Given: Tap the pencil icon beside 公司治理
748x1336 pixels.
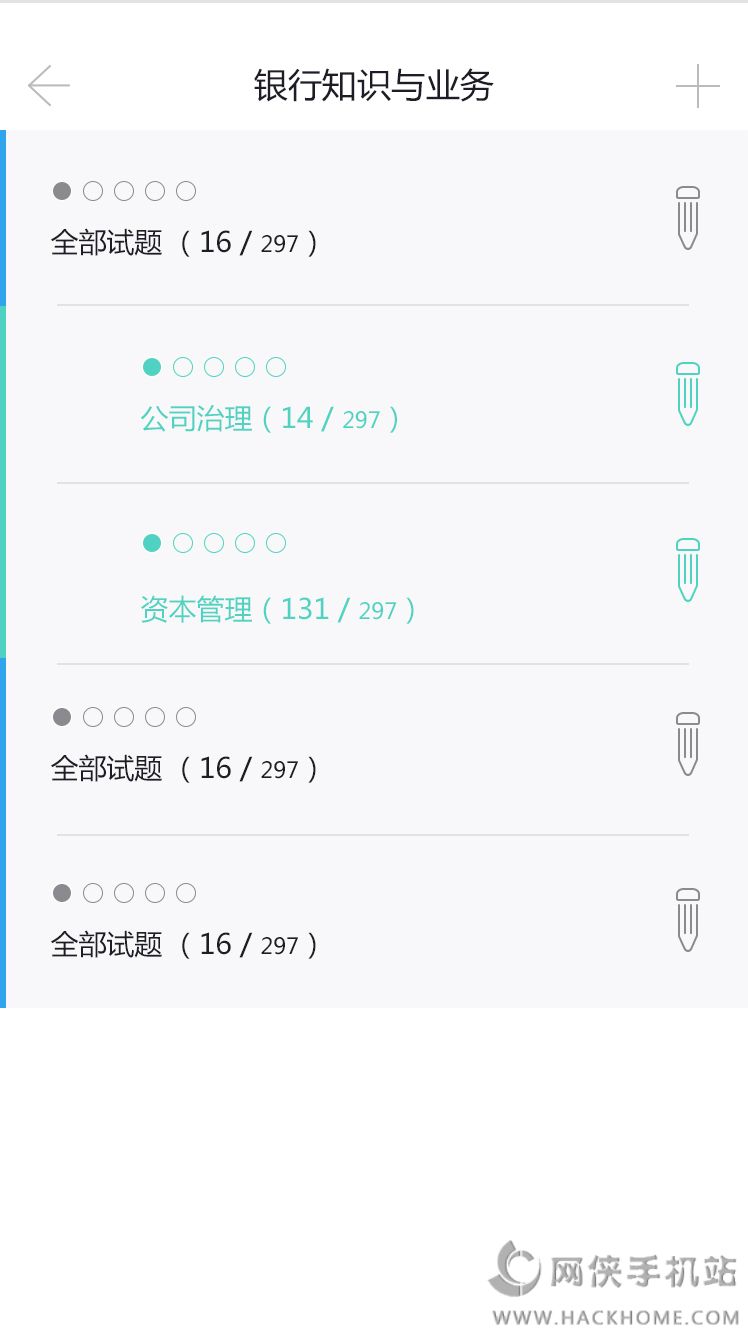Looking at the screenshot, I should (687, 394).
